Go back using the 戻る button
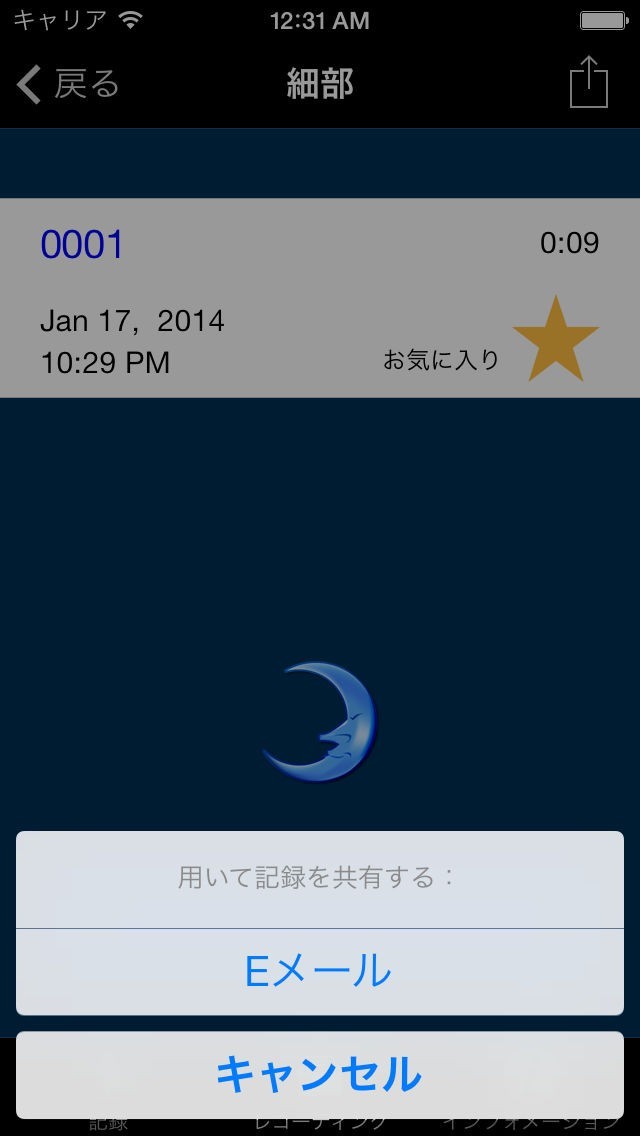This screenshot has height=1136, width=640. pos(68,85)
